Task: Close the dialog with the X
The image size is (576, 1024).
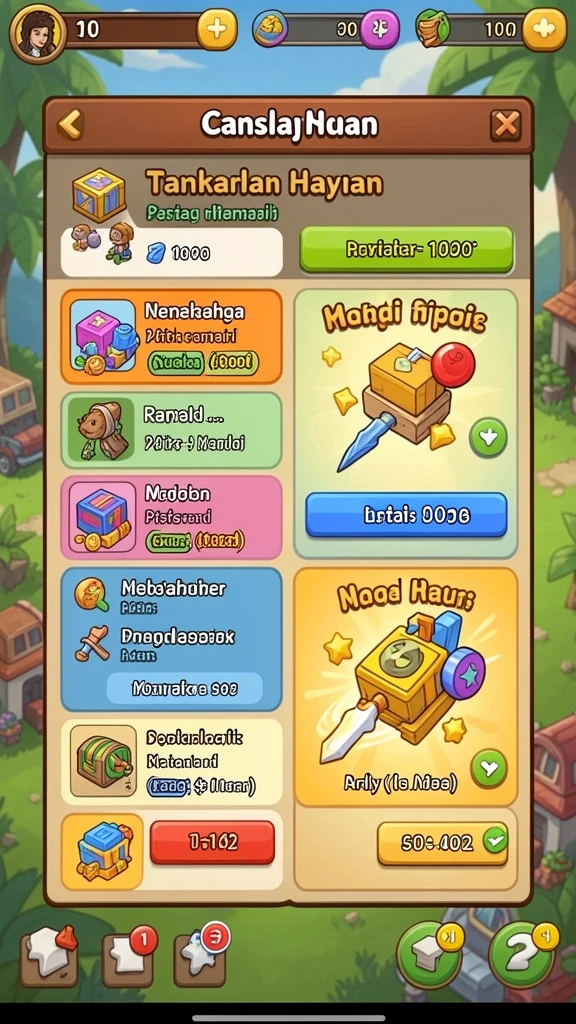Action: (506, 124)
